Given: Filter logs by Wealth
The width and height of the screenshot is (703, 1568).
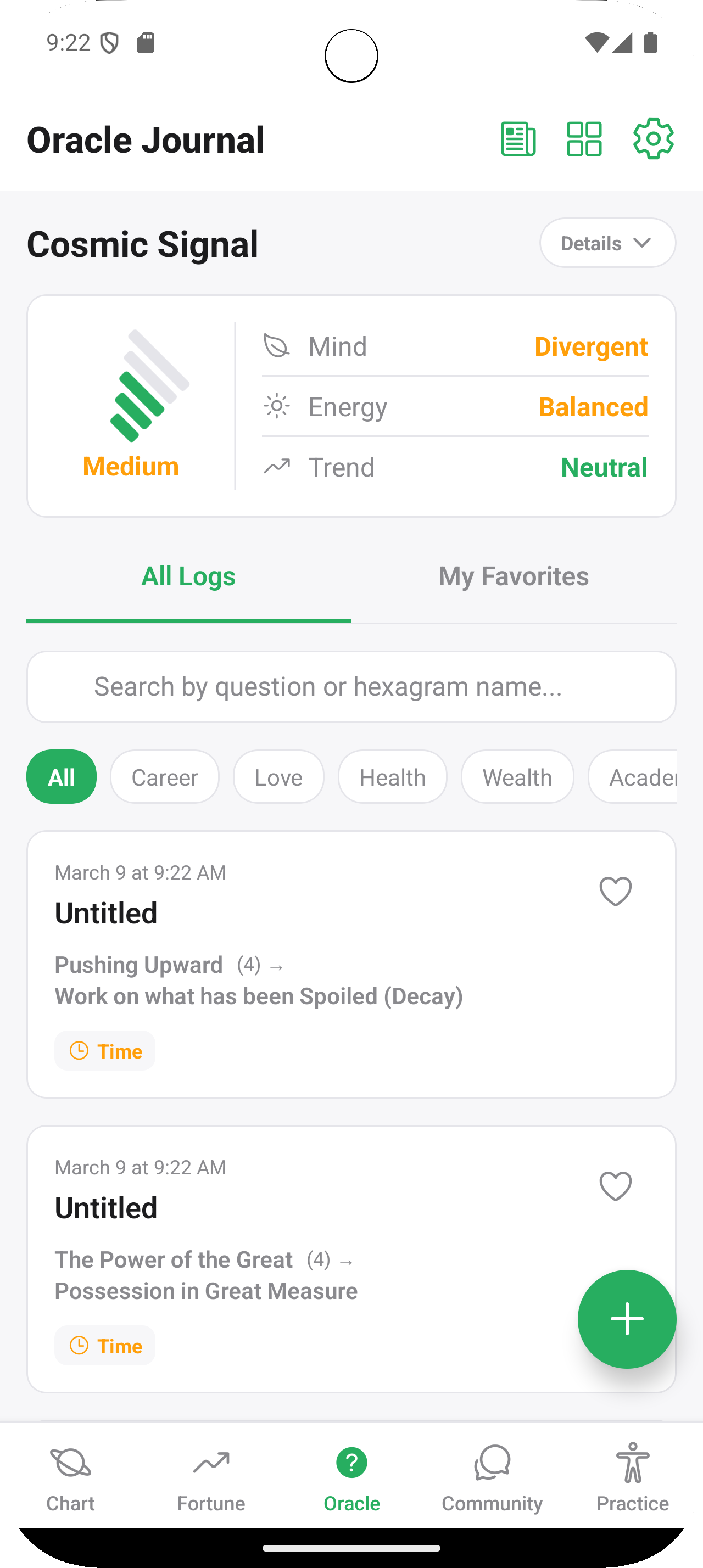Looking at the screenshot, I should [x=517, y=777].
